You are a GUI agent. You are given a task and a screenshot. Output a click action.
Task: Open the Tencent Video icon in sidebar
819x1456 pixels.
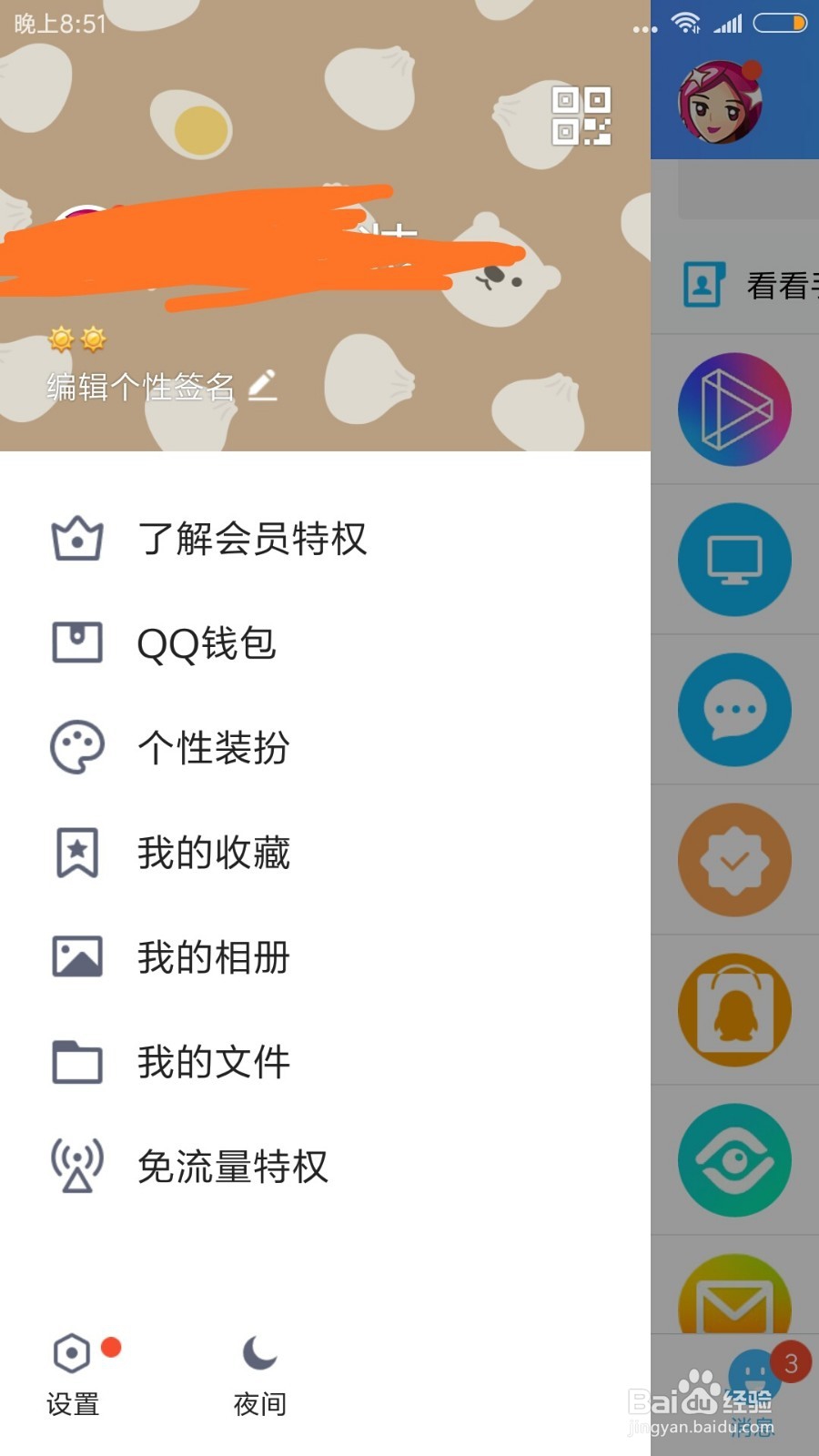point(735,409)
